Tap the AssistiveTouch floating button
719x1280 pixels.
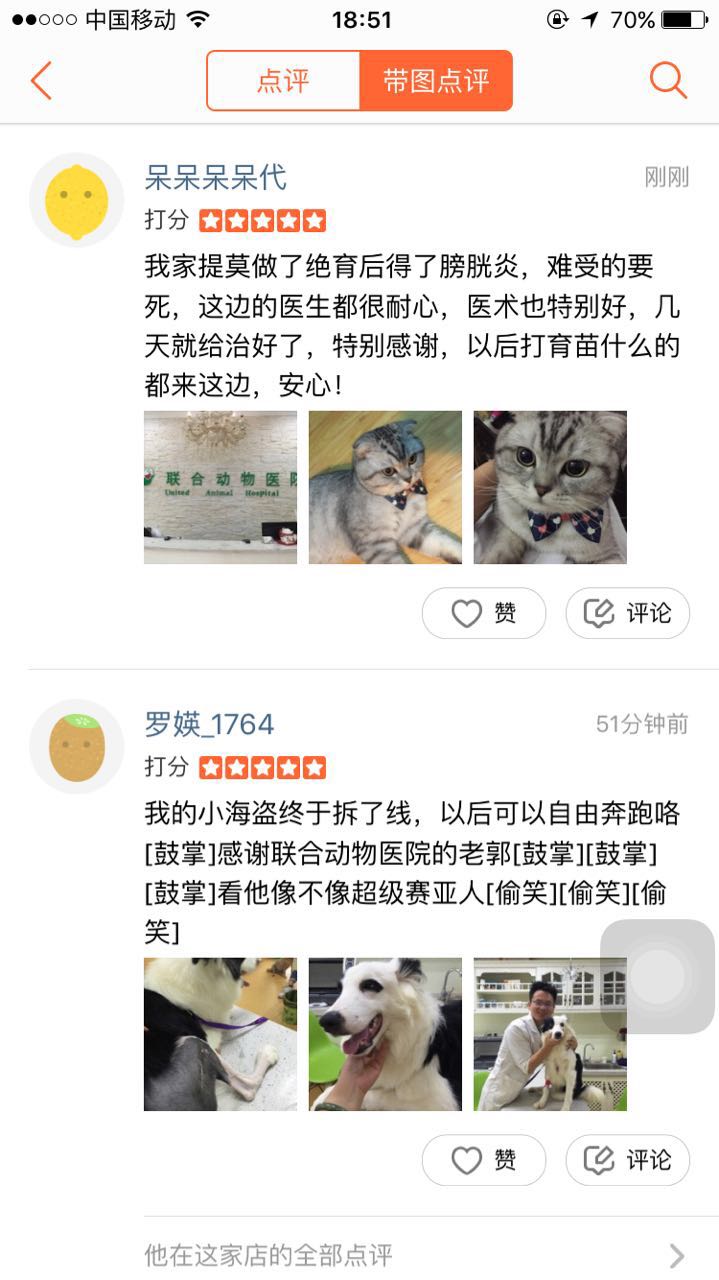tap(657, 976)
